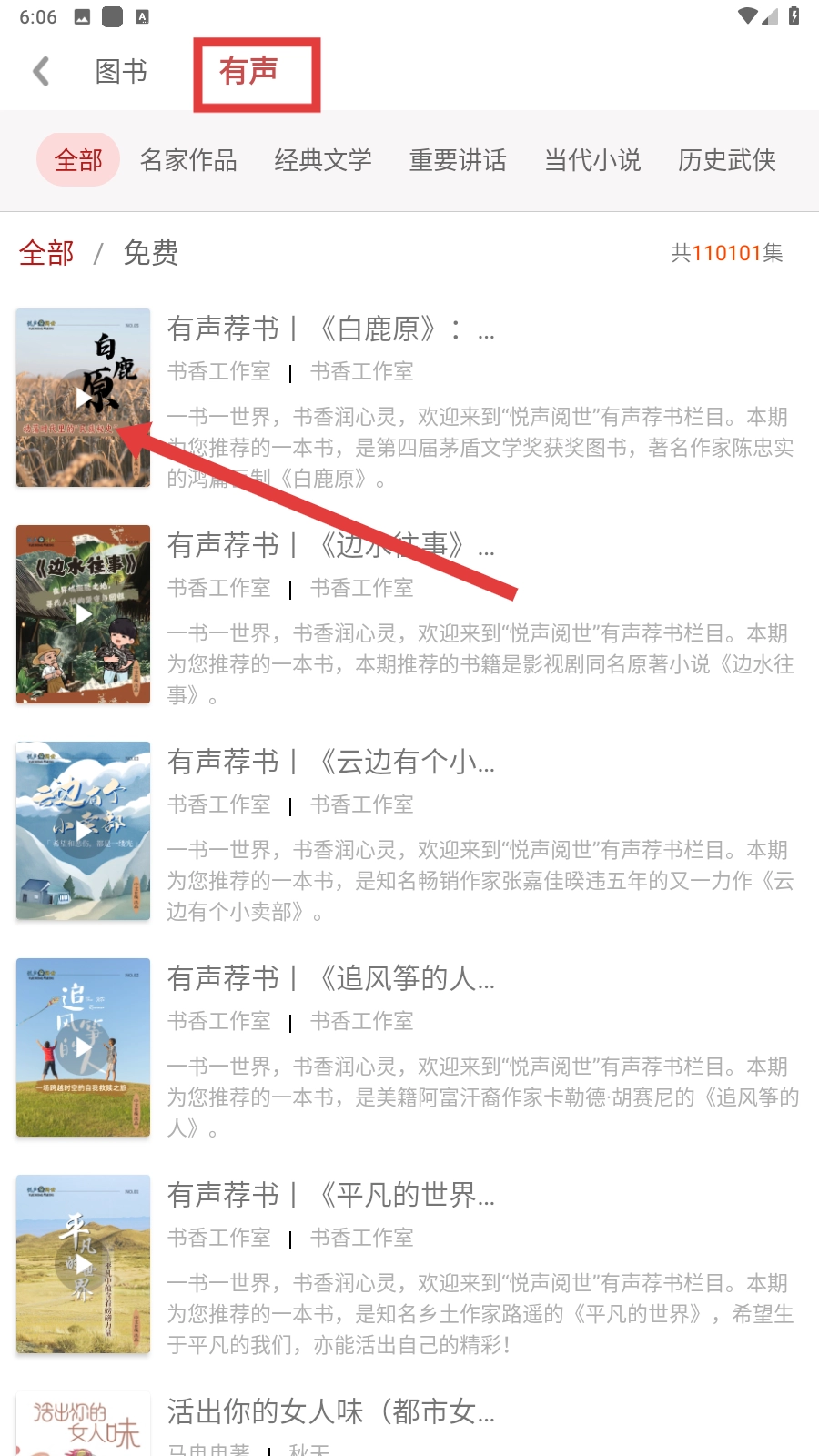Select the 全部 category chip
This screenshot has width=819, height=1456.
(x=78, y=160)
